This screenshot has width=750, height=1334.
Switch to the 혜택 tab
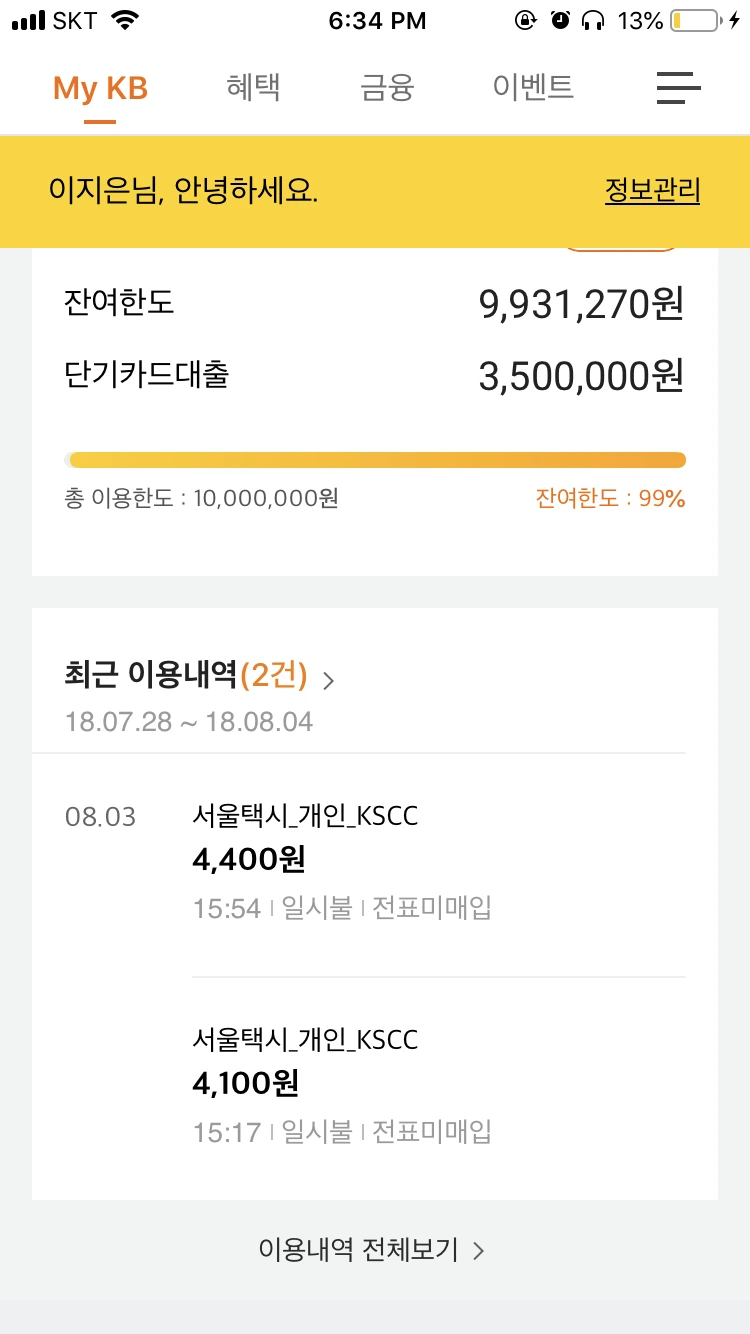coord(253,88)
